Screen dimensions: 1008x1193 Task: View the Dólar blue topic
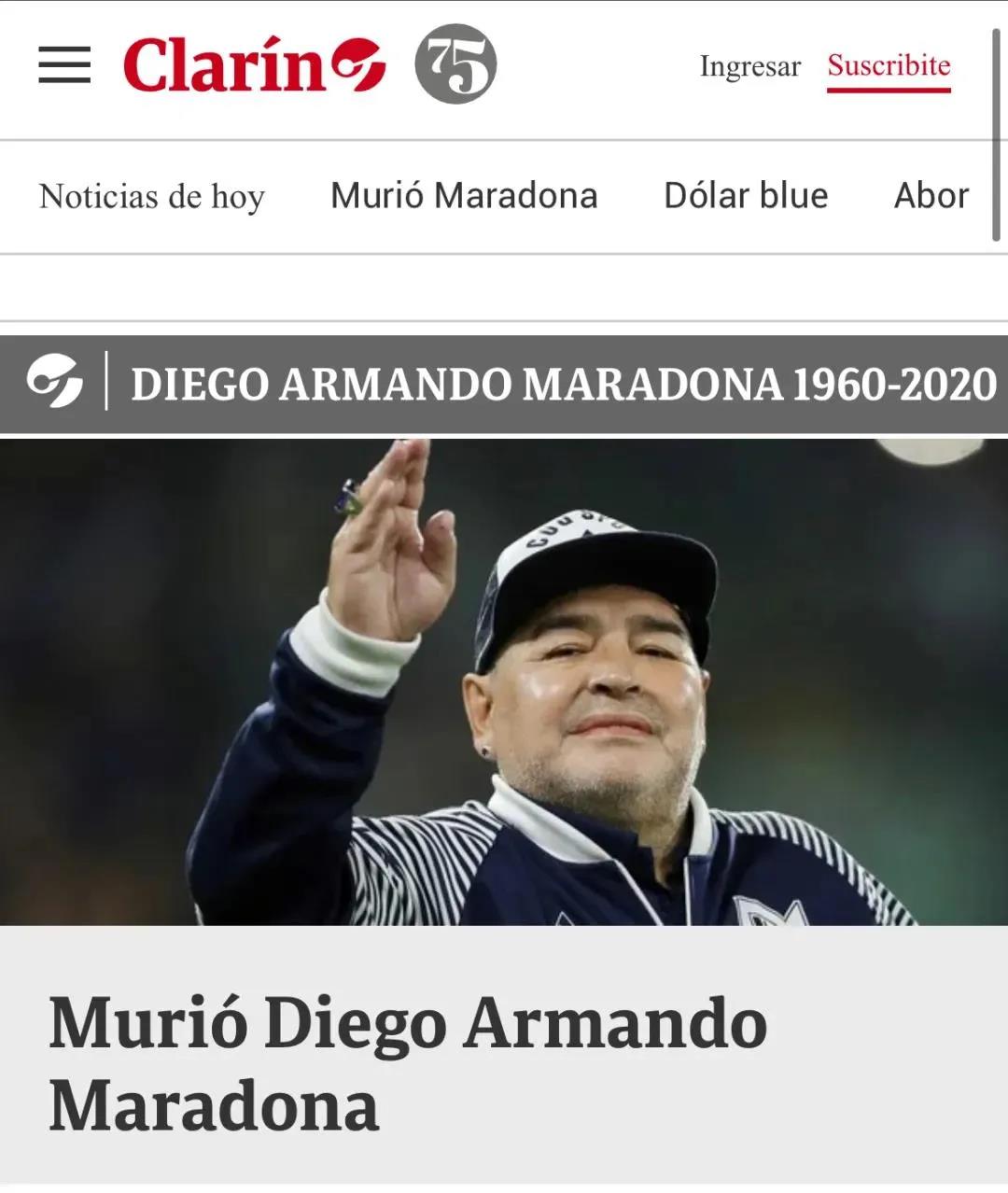(x=746, y=196)
